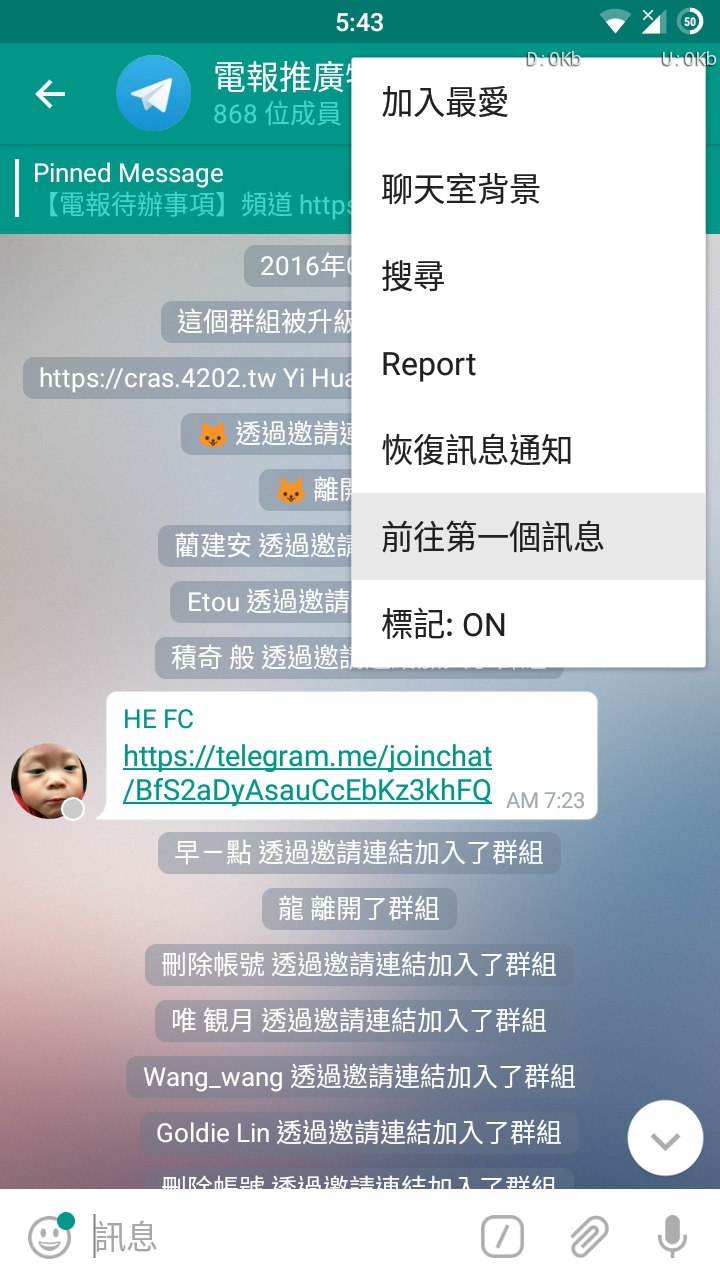Open bot commands slash icon
Viewport: 720px width, 1280px height.
[502, 1237]
